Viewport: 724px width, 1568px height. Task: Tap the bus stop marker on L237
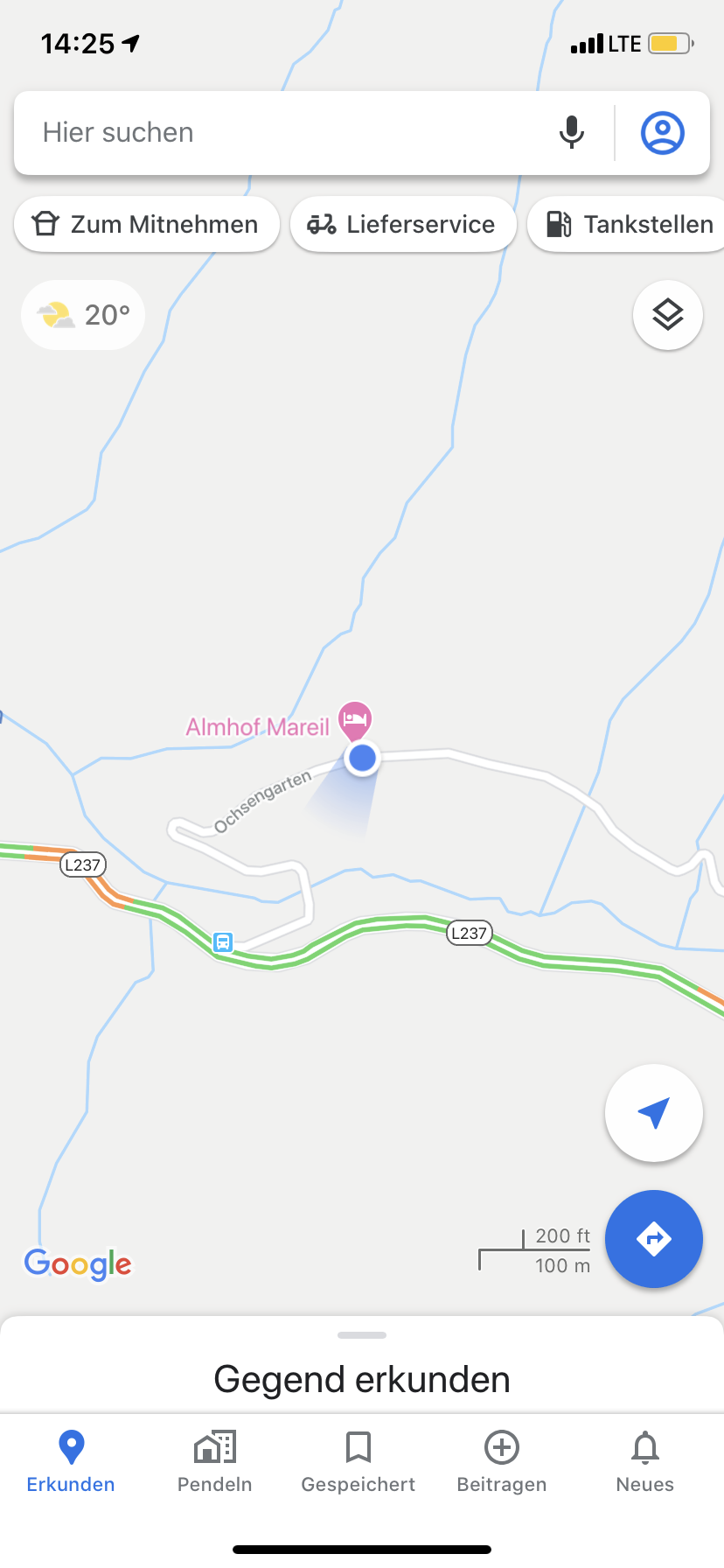pyautogui.click(x=223, y=942)
